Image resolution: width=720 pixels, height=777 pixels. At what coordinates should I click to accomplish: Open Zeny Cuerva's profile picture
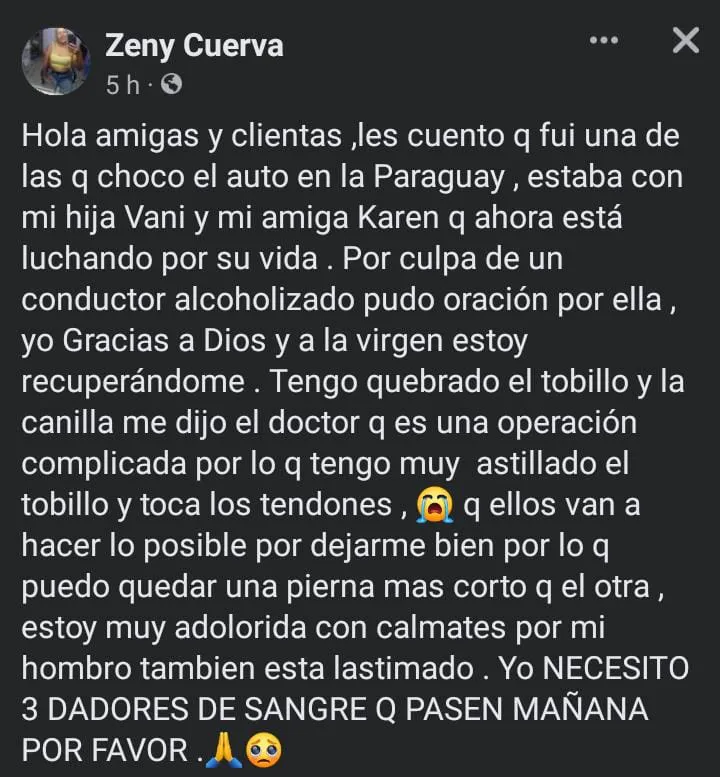coord(56,61)
